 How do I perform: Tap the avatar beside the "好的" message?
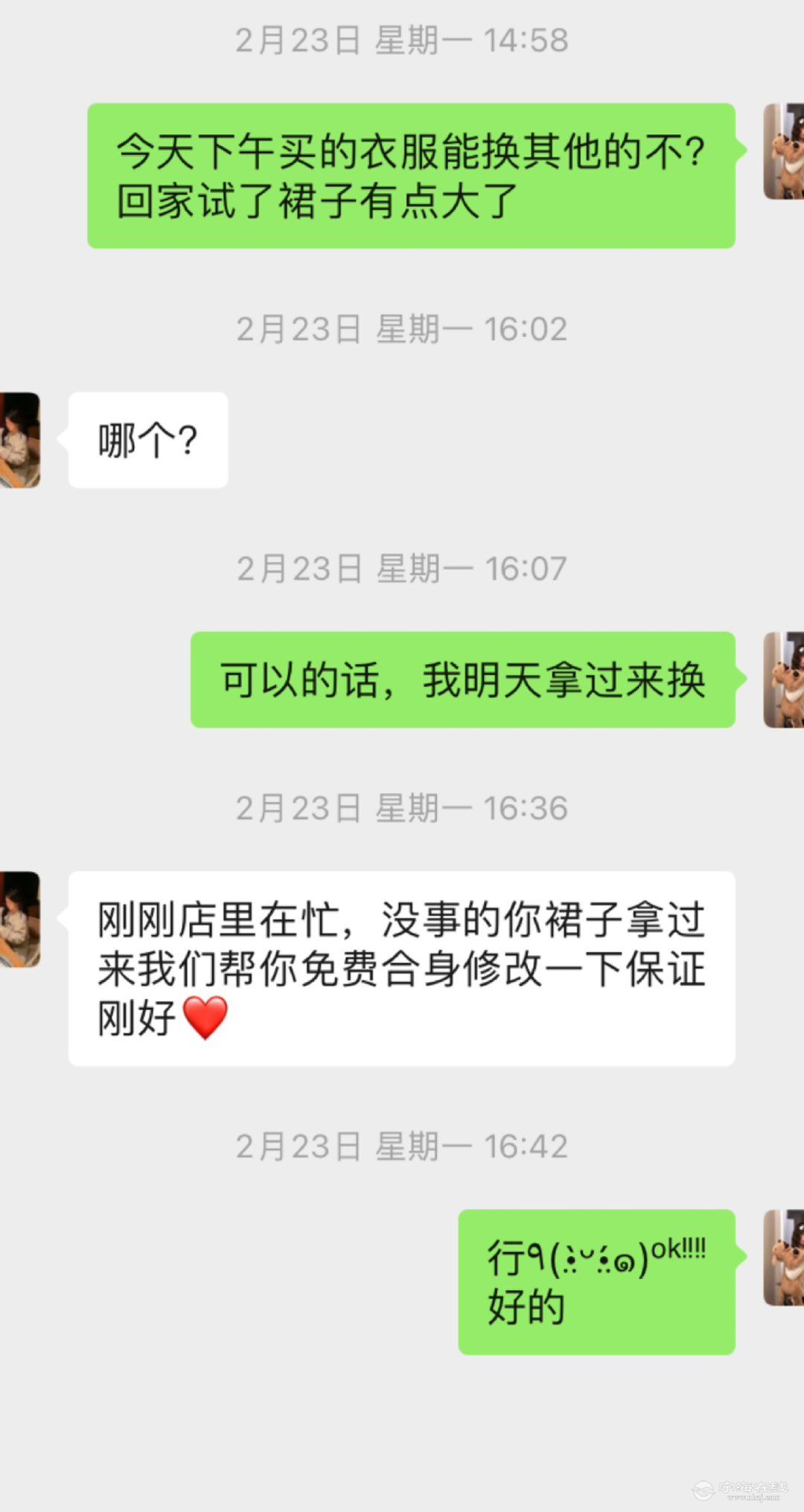(x=784, y=1257)
